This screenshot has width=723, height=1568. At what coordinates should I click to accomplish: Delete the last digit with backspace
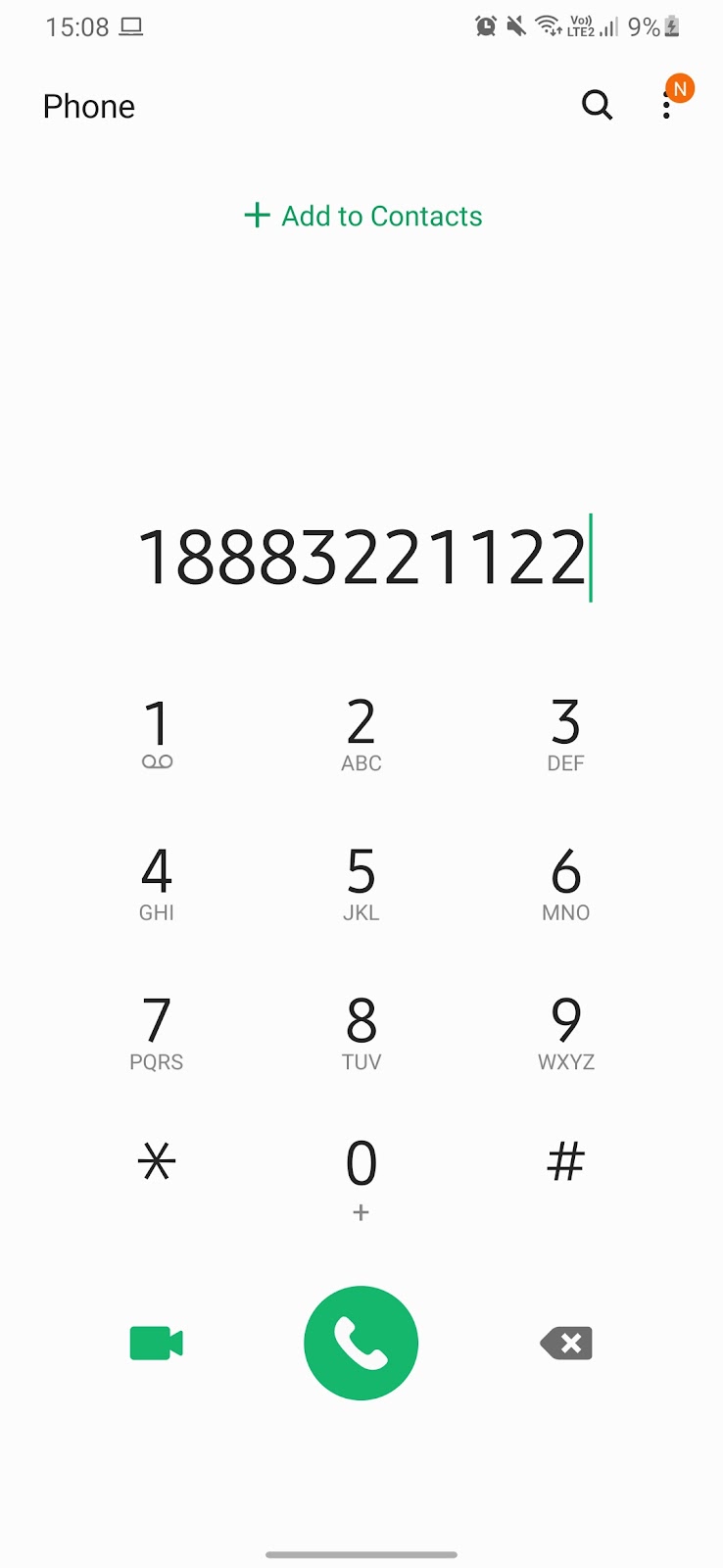[566, 1344]
